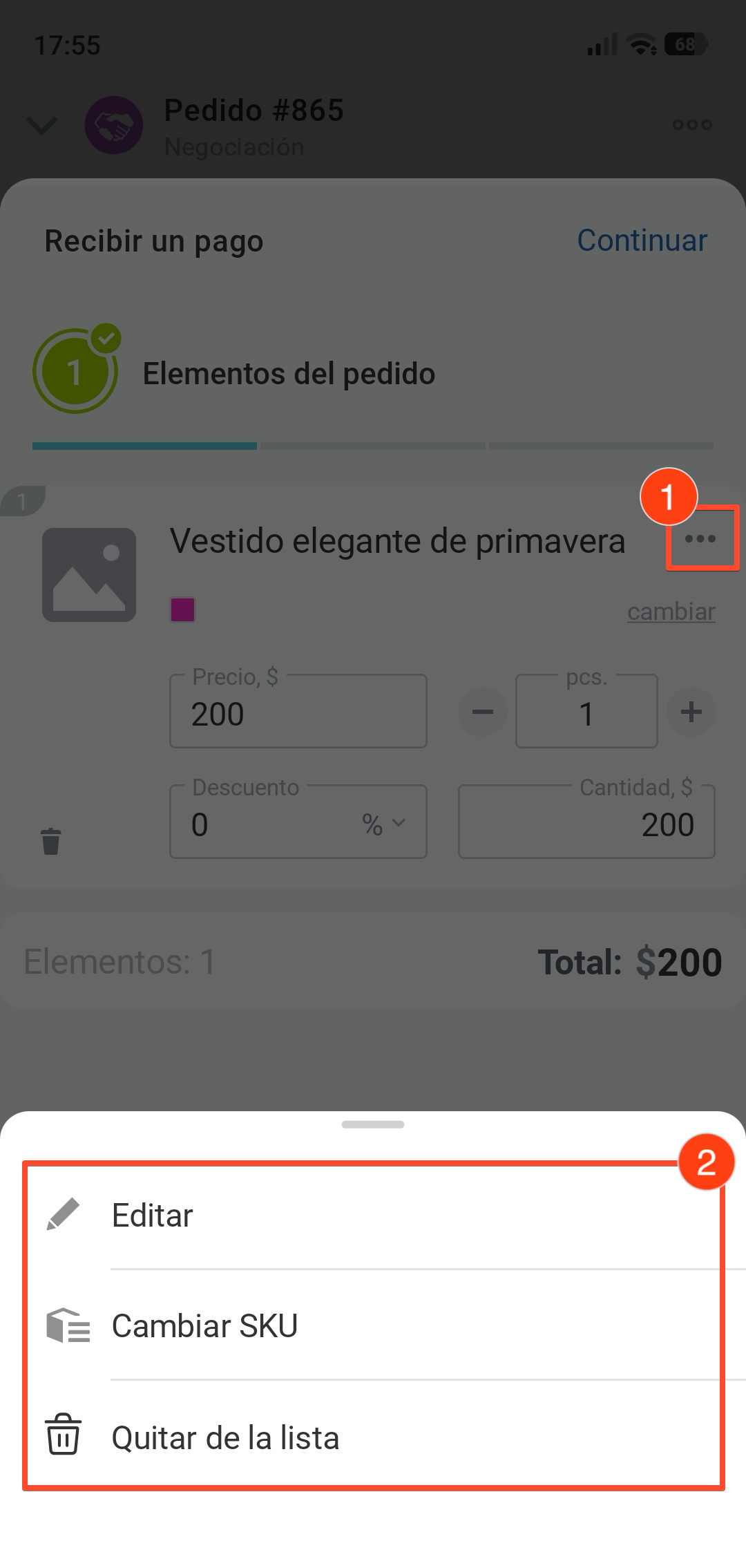
Task: Open the discount percent unit dropdown
Action: [384, 824]
